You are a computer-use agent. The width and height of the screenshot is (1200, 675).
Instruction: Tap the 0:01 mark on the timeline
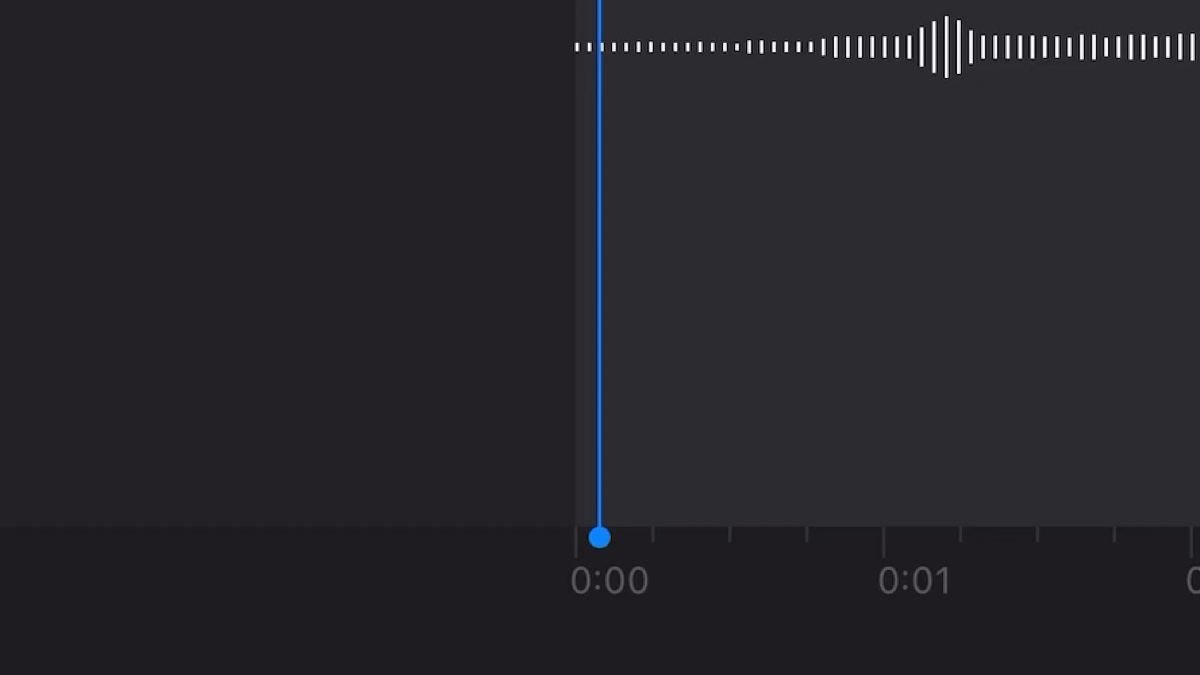(x=913, y=581)
